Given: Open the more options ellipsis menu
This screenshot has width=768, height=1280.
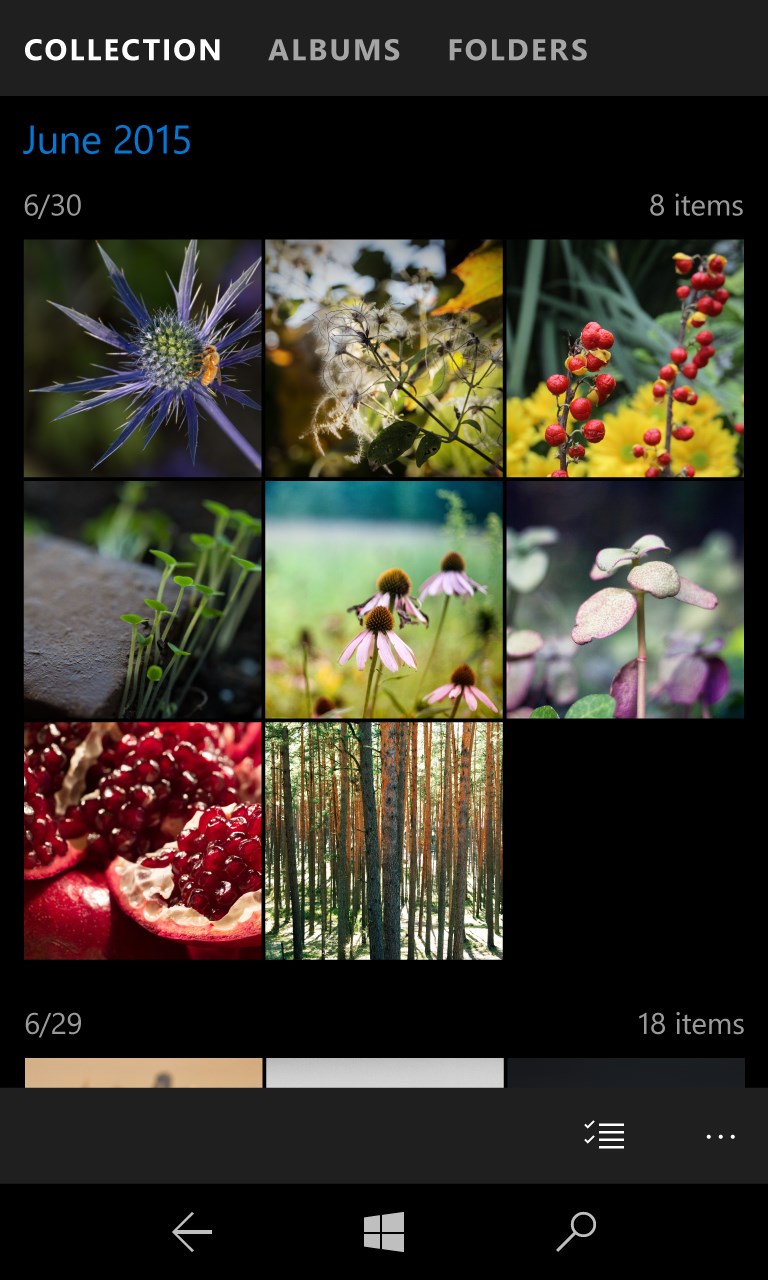Looking at the screenshot, I should (720, 1136).
